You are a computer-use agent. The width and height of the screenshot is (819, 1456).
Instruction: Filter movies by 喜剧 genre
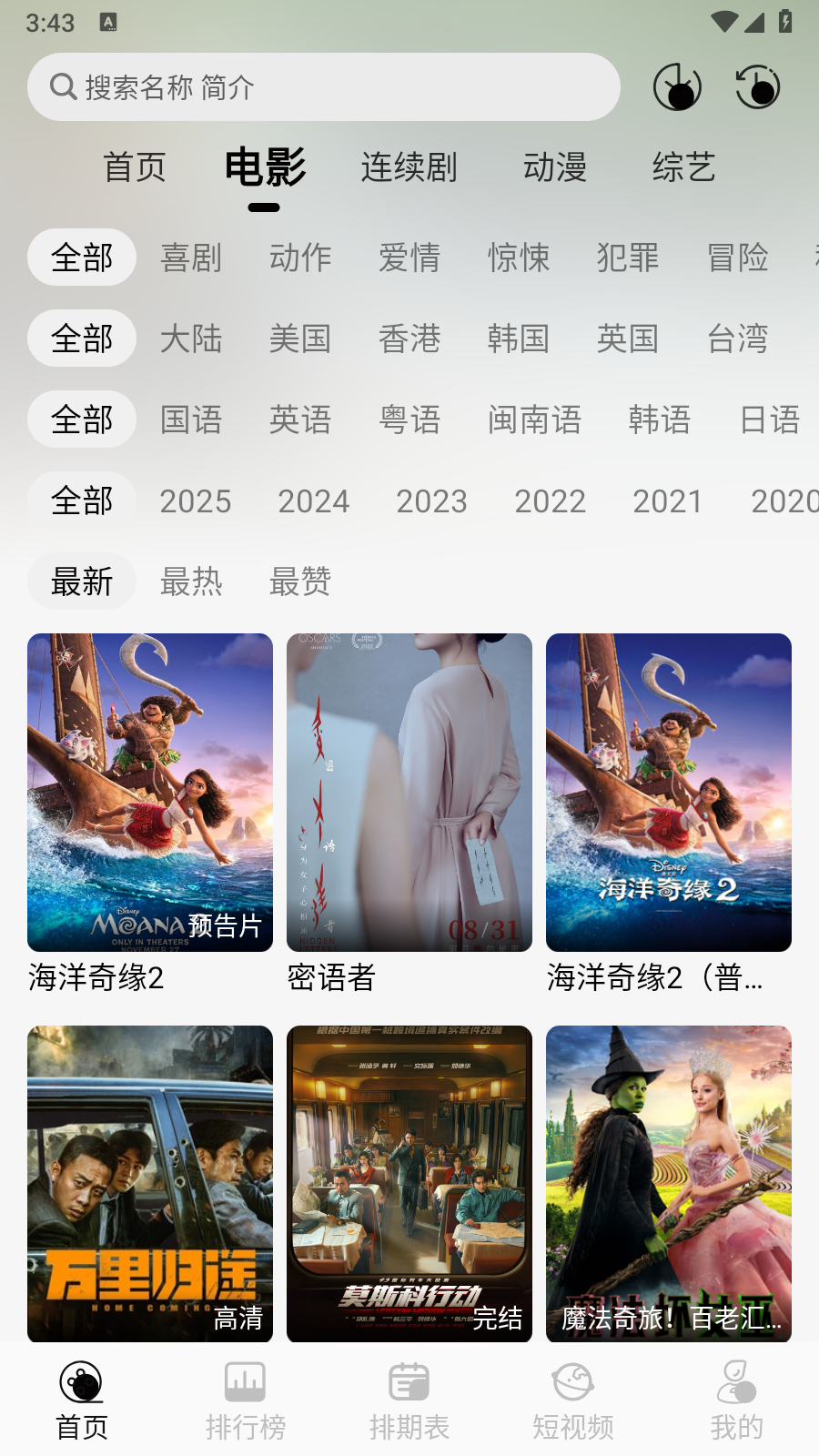coord(191,258)
